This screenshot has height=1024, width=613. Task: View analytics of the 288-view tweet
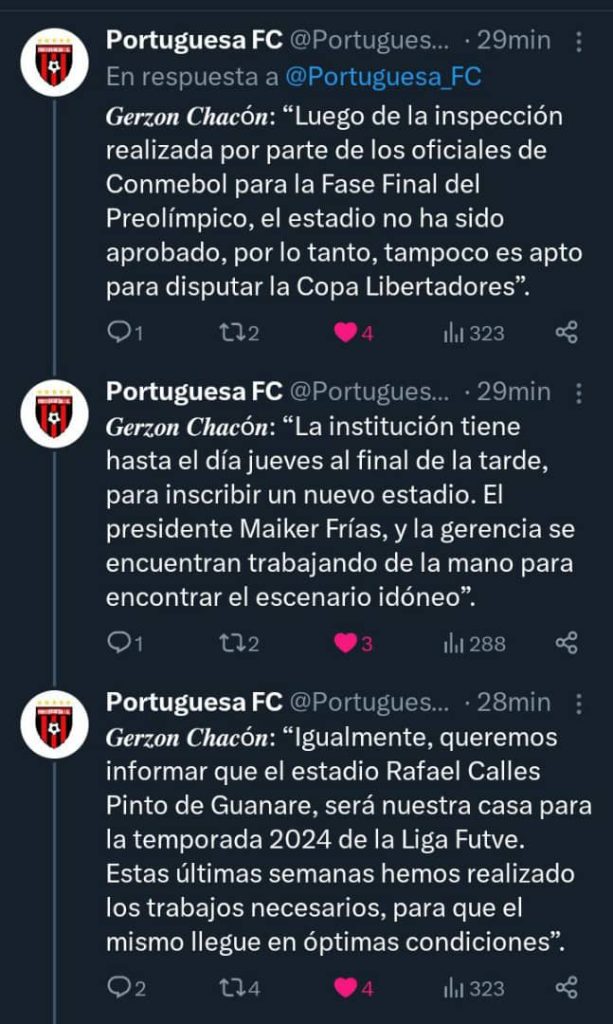(473, 643)
